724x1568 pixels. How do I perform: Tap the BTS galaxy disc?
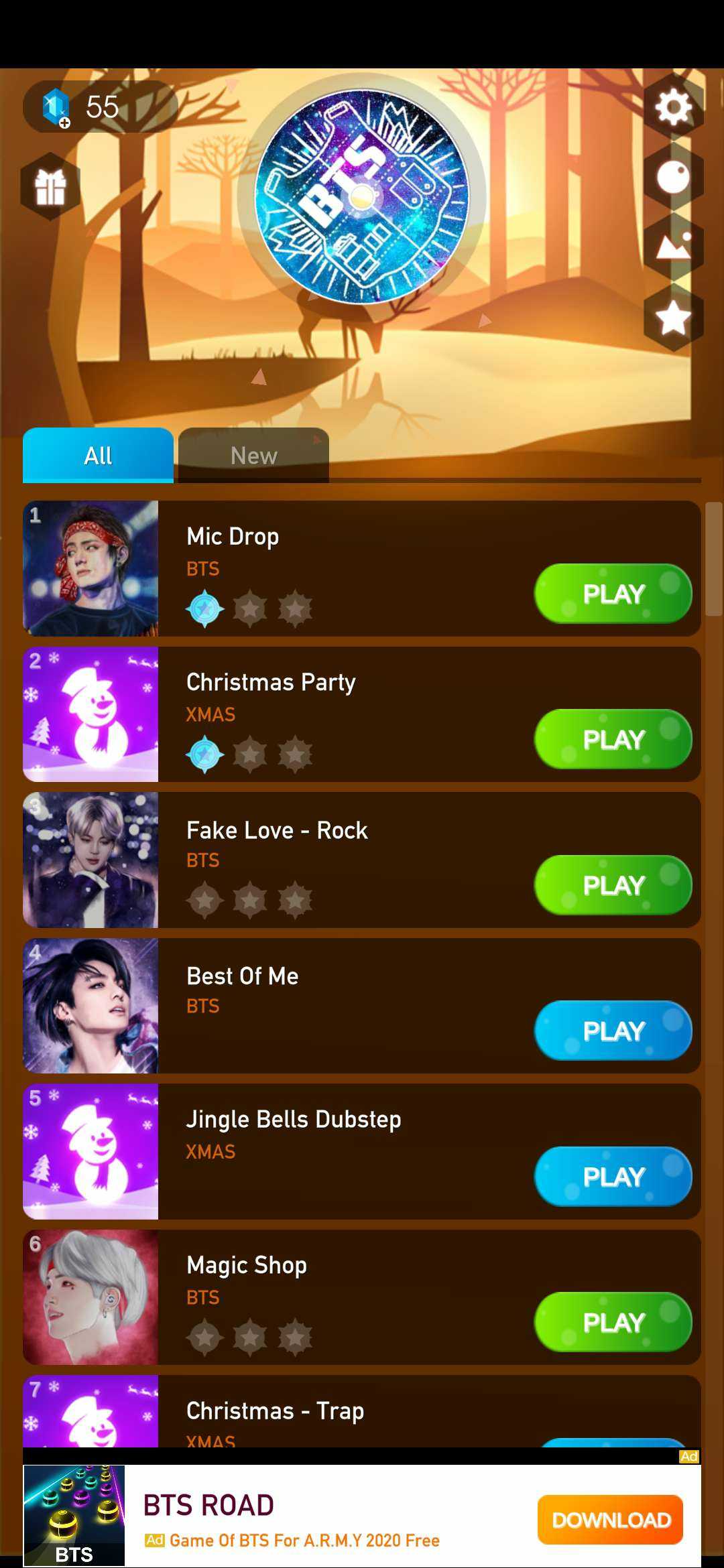[362, 197]
